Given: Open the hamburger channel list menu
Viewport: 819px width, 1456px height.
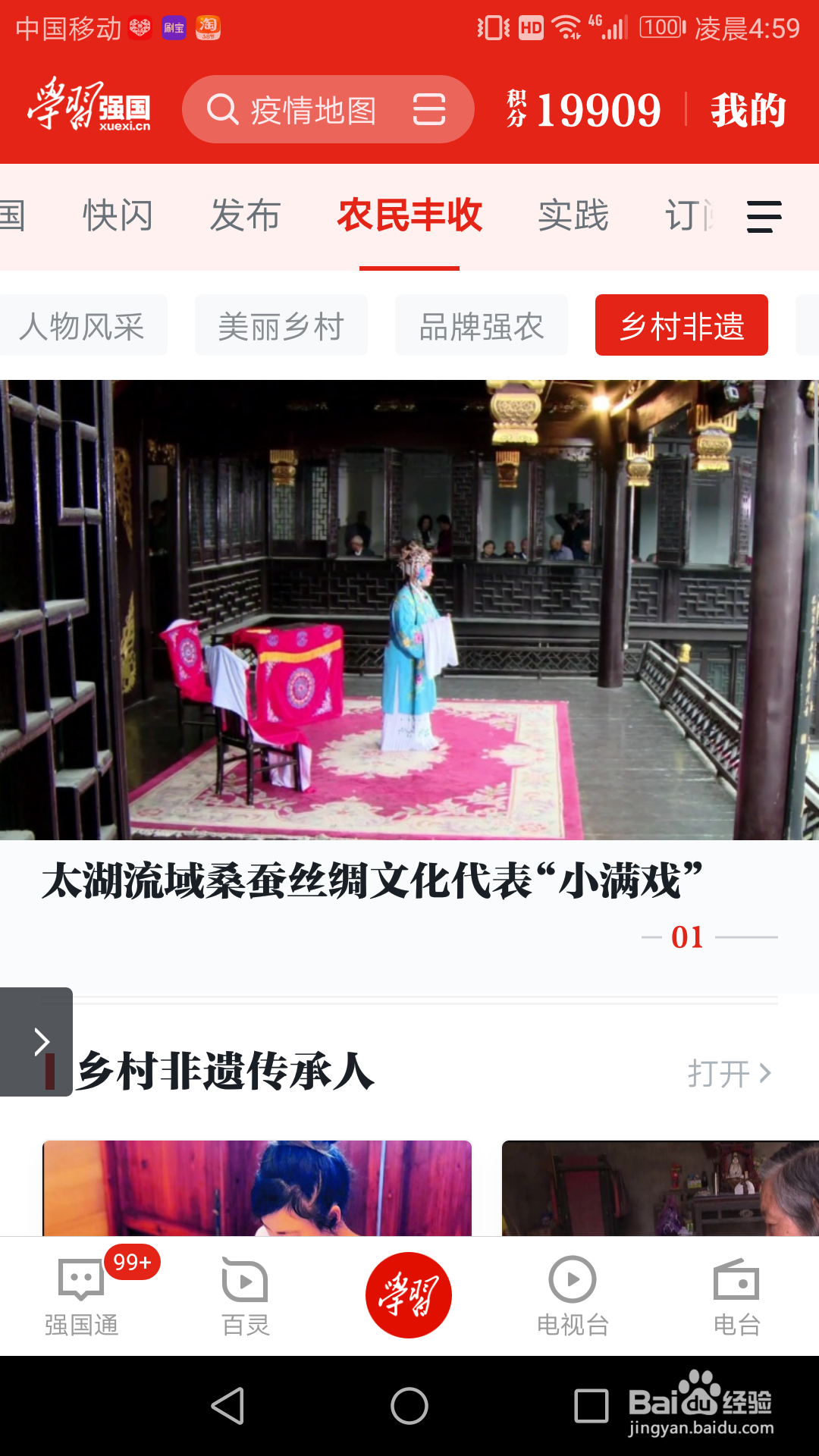Looking at the screenshot, I should click(764, 216).
